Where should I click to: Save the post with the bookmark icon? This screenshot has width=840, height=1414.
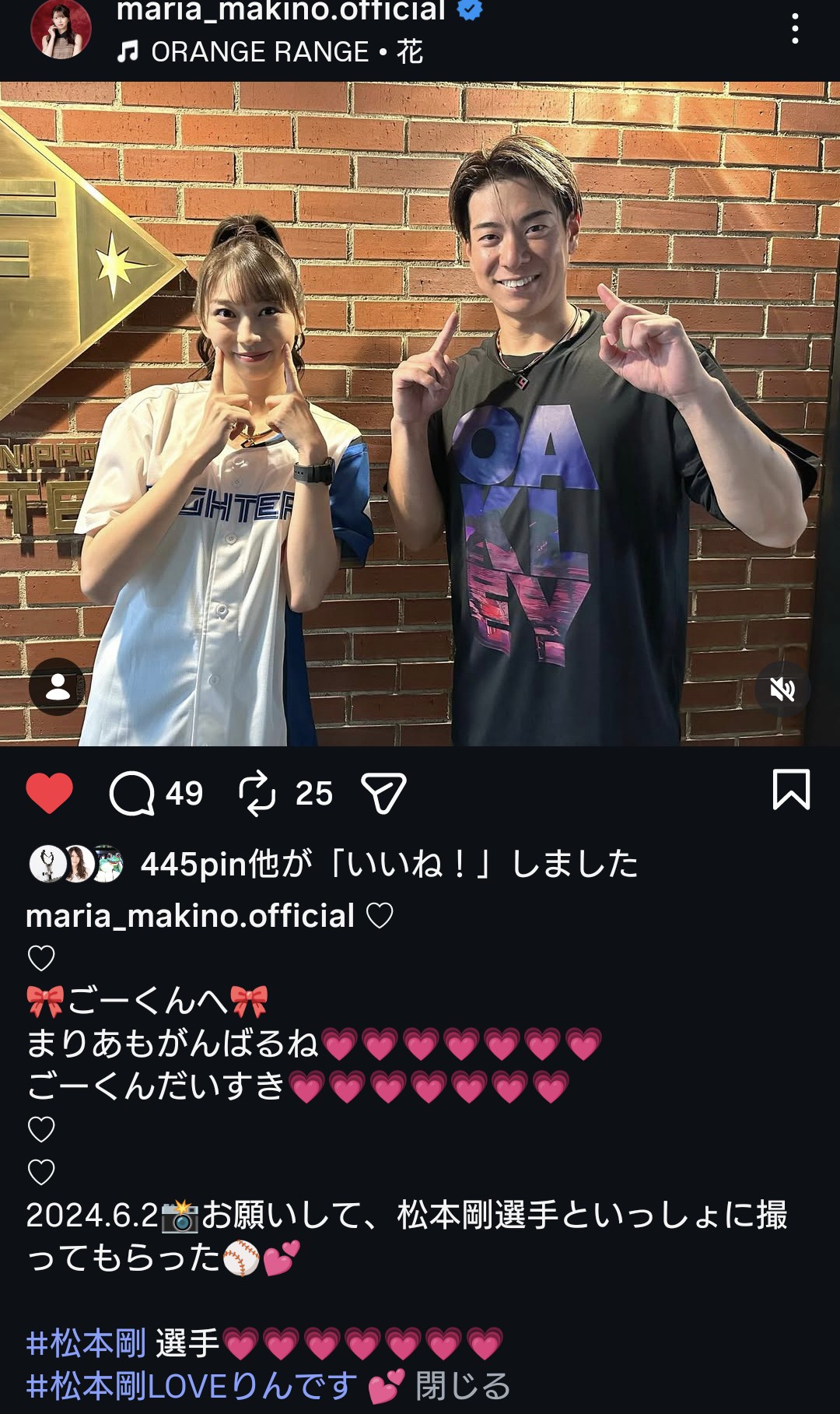[790, 790]
